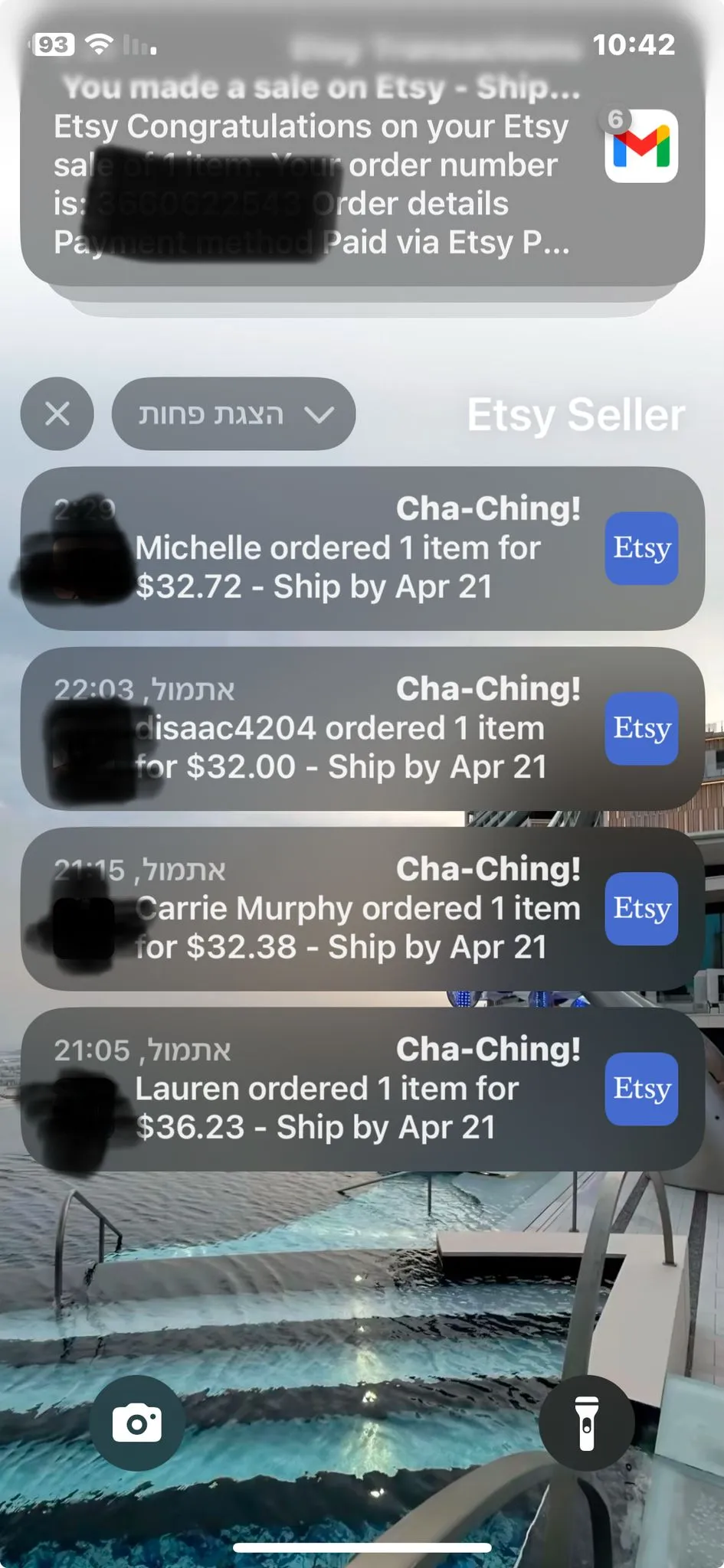Open disaac4204's $32.00 order notification

pyautogui.click(x=362, y=729)
